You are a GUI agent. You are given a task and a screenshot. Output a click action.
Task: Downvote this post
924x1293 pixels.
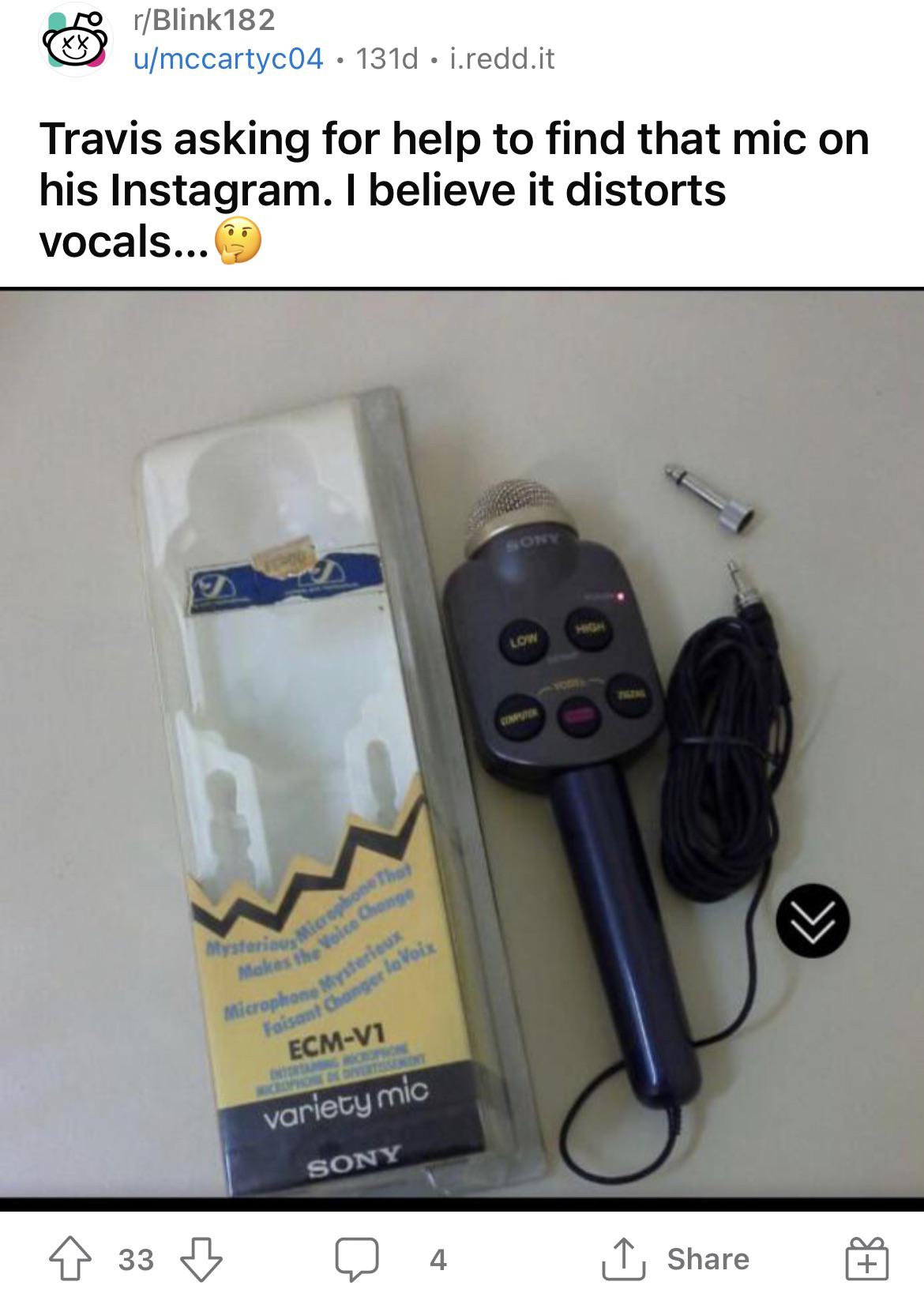202,1259
